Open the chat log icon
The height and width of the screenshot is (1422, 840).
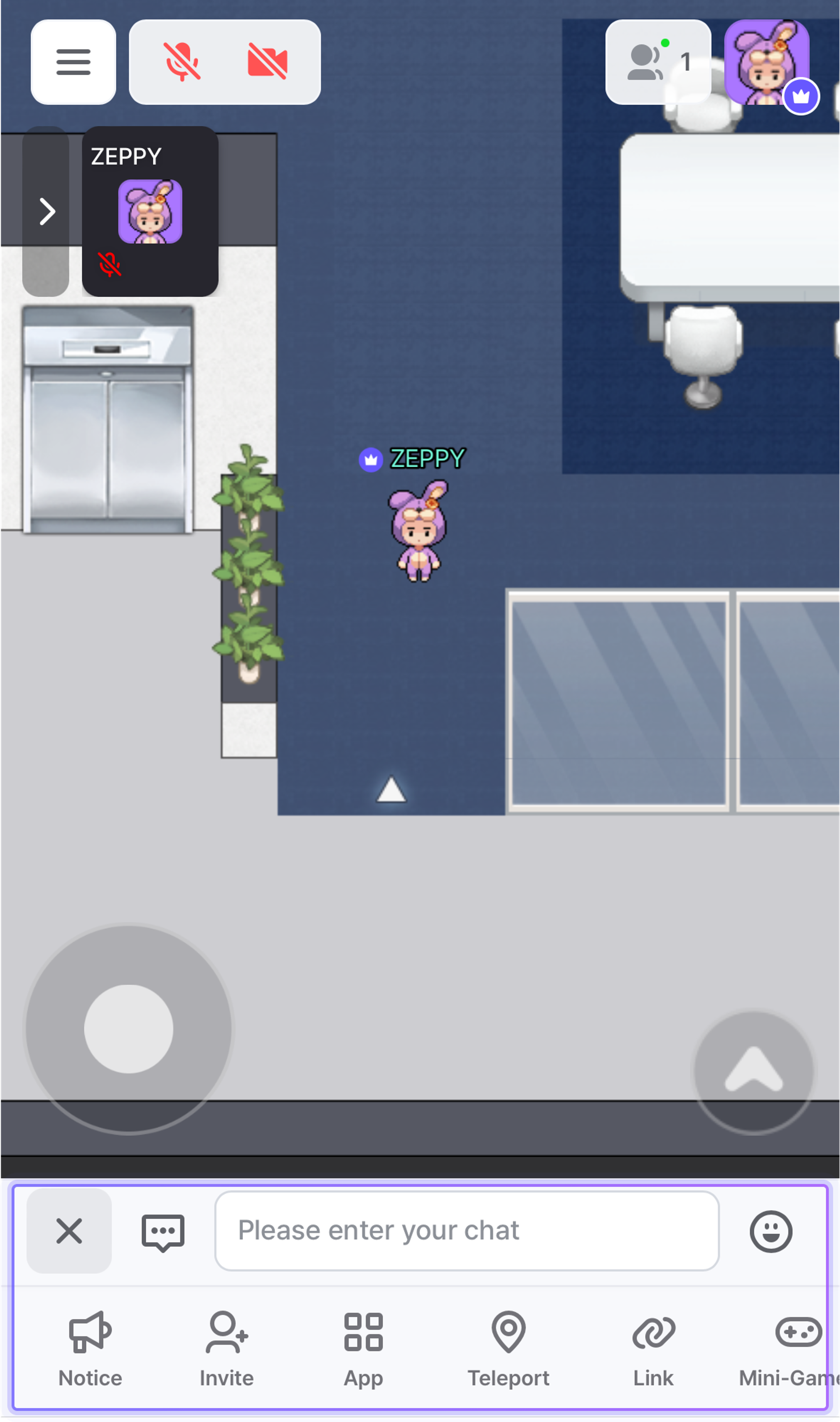(x=163, y=1231)
